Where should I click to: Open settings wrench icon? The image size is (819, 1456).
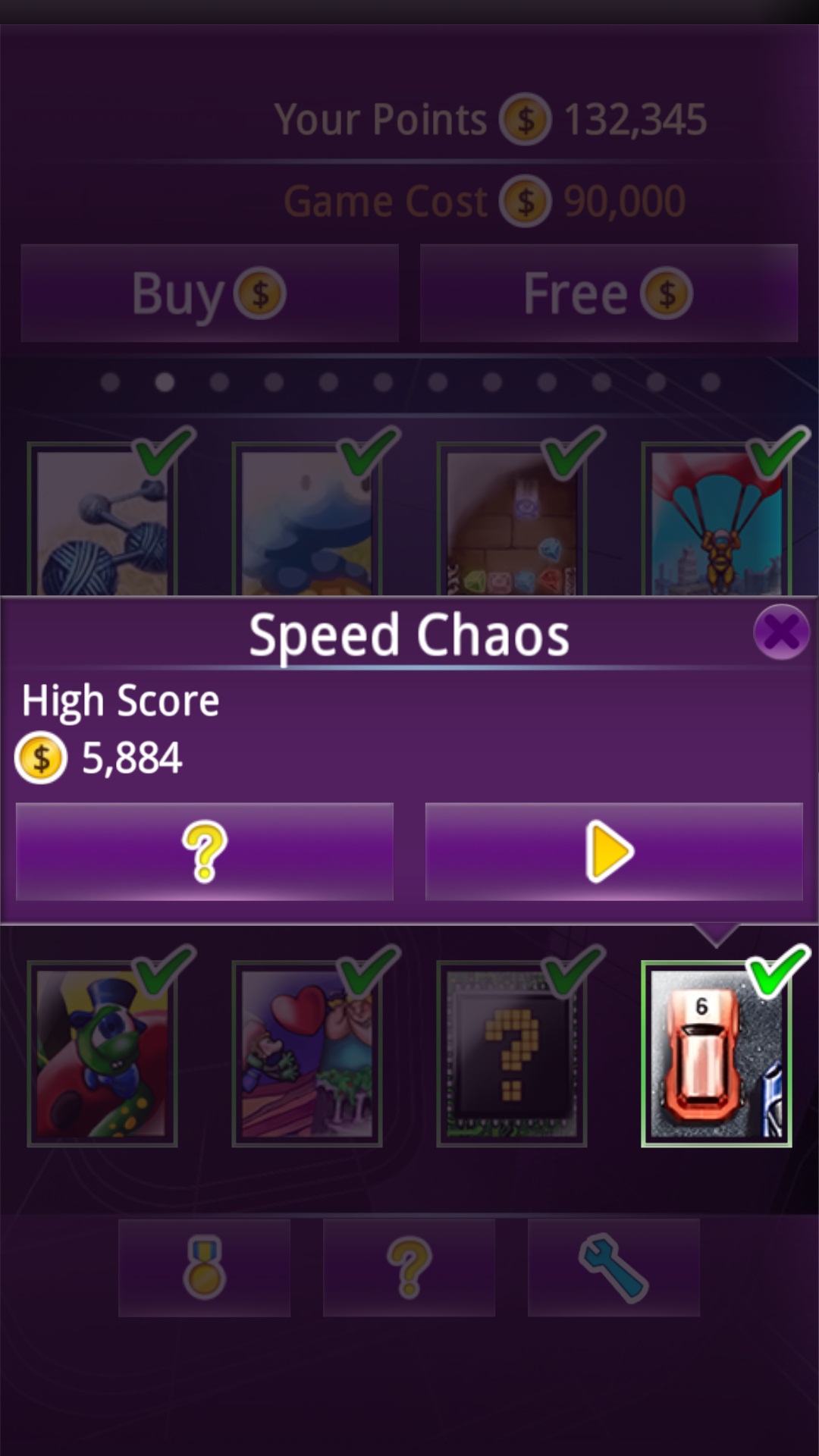[x=613, y=1268]
